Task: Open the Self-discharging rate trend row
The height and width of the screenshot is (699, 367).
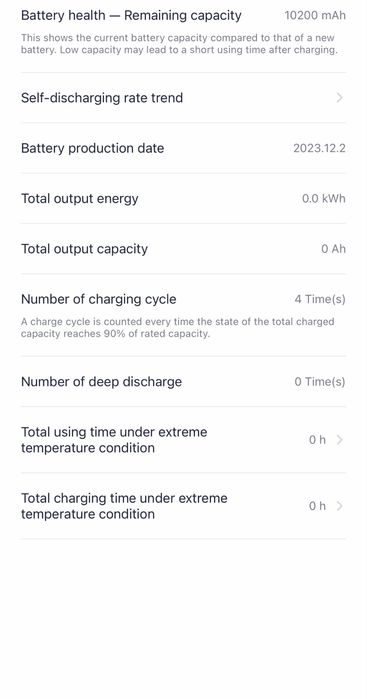Action: pos(183,98)
